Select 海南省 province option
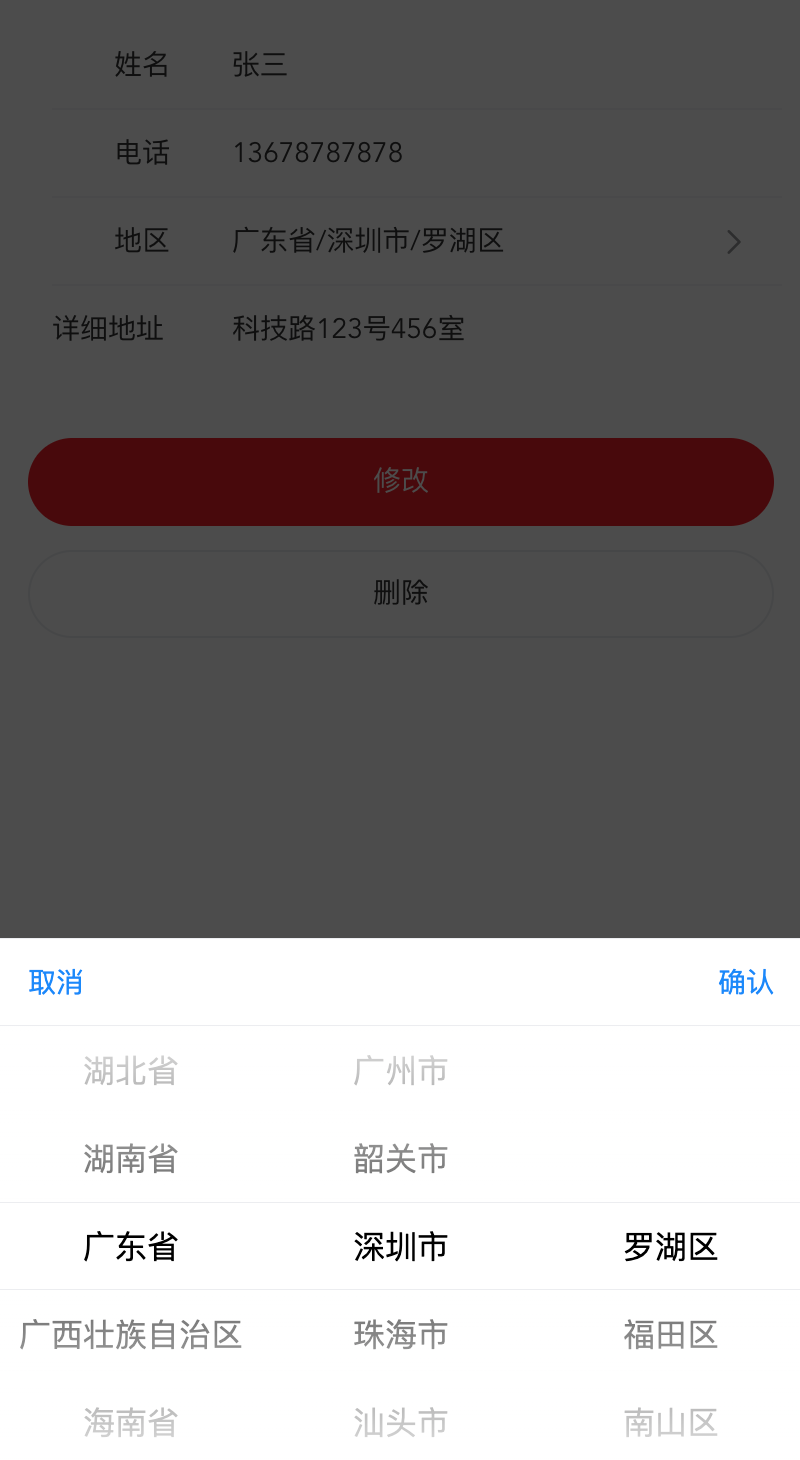The image size is (800, 1460). click(131, 1422)
